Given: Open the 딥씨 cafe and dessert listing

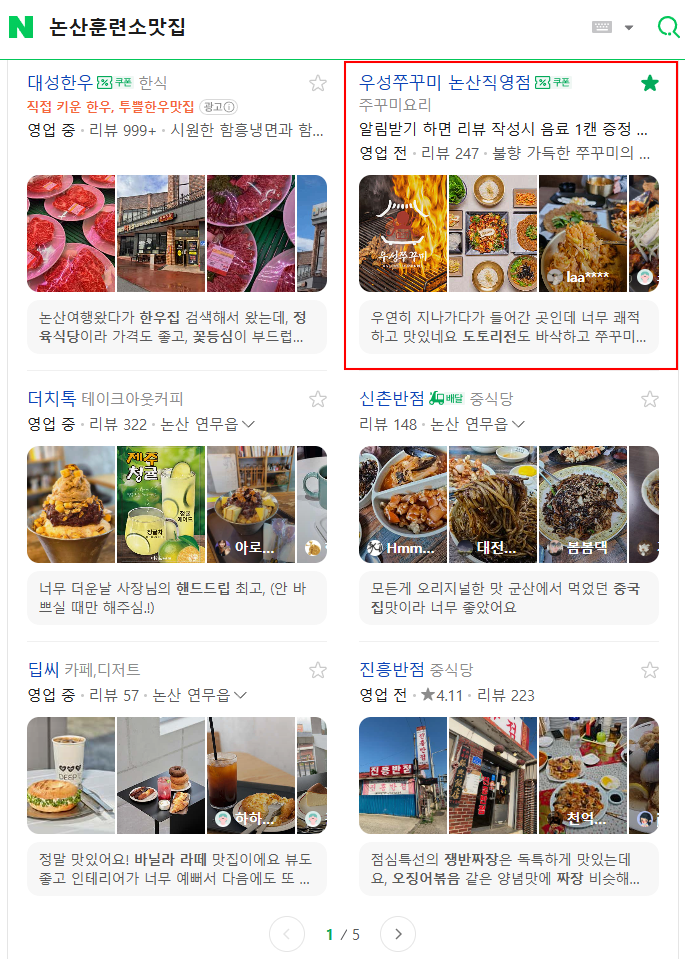Looking at the screenshot, I should coord(43,670).
